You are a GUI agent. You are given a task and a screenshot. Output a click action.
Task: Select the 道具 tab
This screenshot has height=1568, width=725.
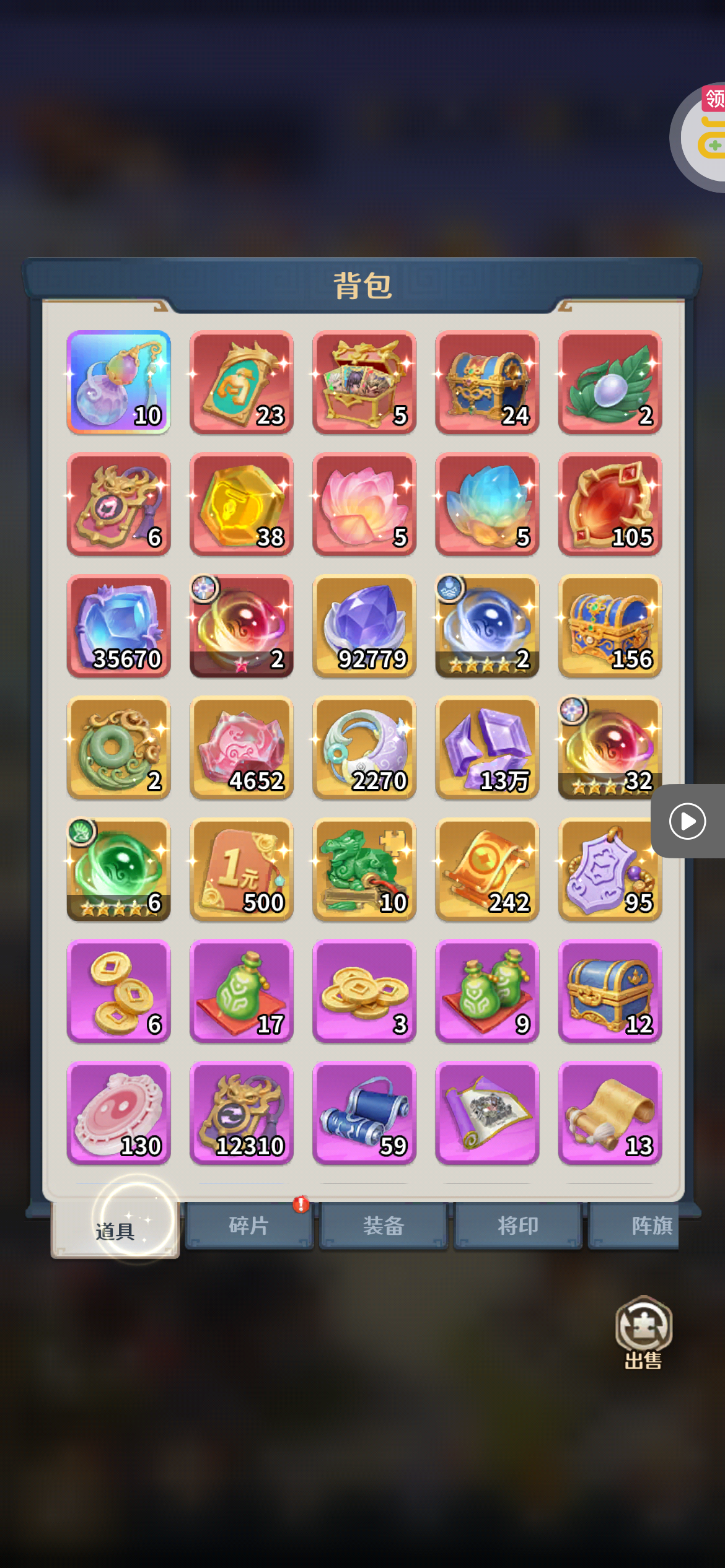click(115, 1230)
